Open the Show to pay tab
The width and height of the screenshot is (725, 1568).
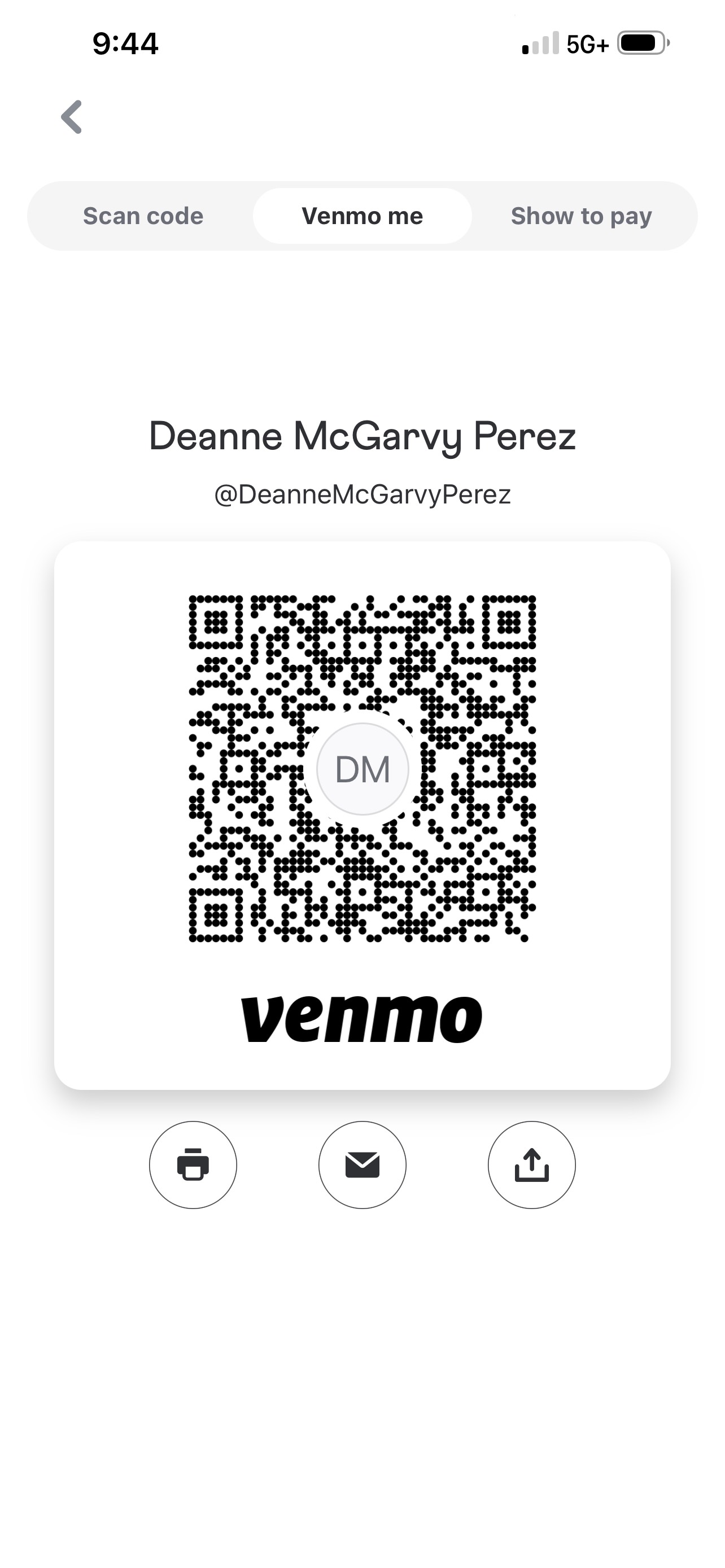[580, 216]
